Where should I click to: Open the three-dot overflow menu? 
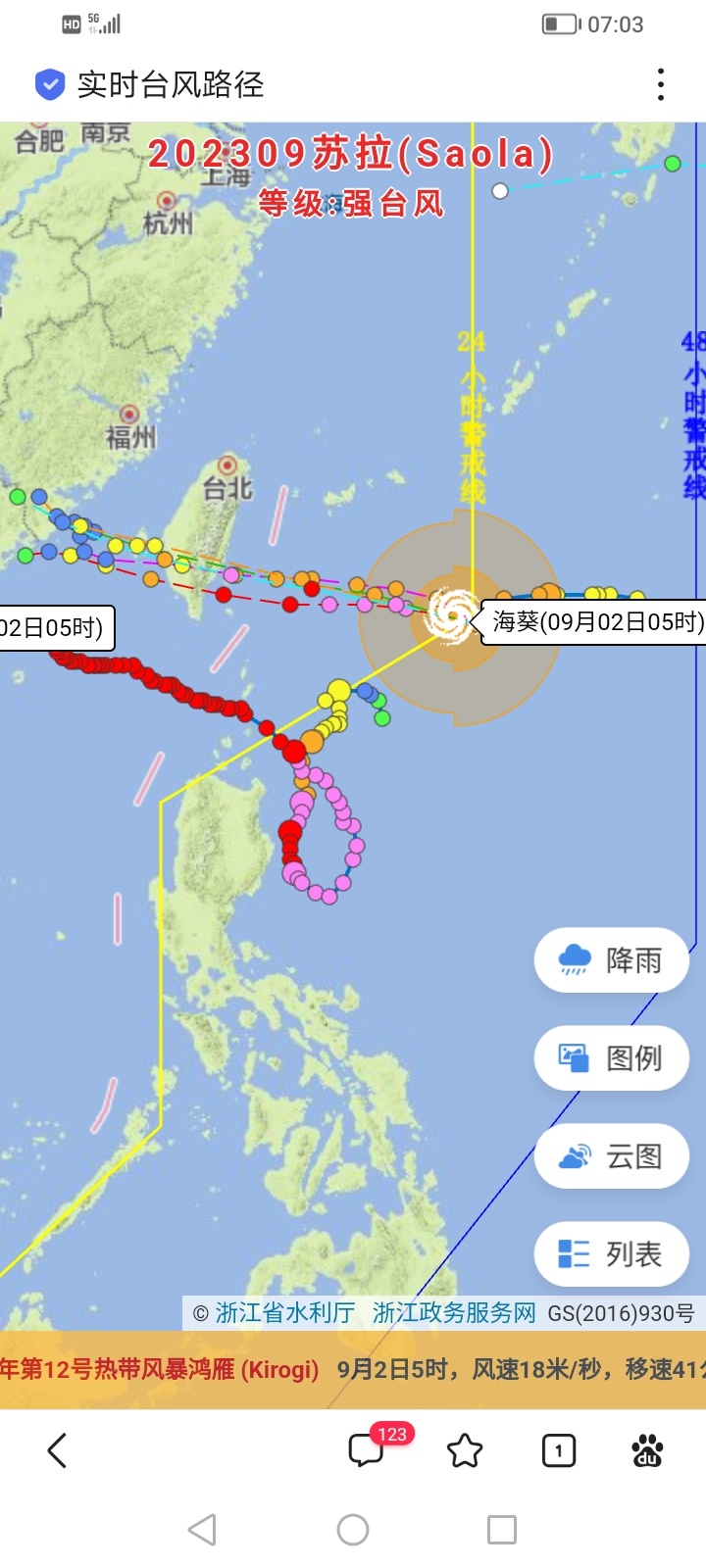click(x=661, y=85)
